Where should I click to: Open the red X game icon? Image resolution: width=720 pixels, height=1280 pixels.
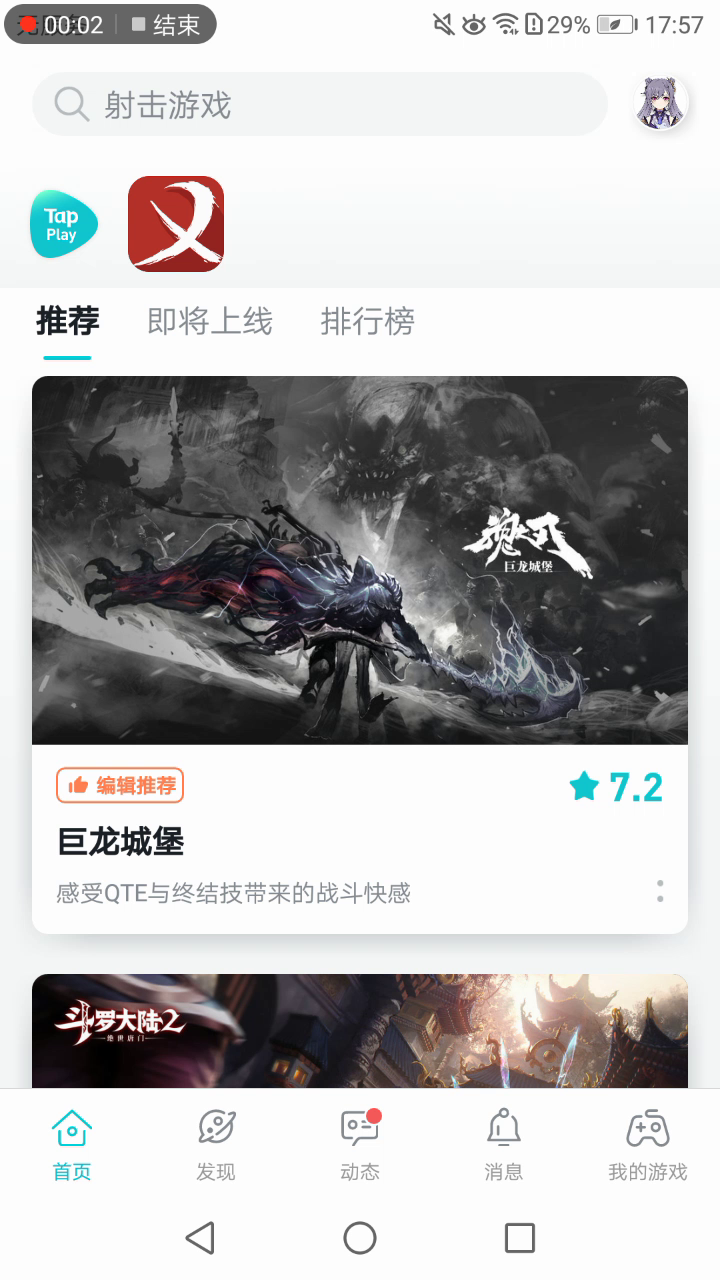(x=176, y=224)
